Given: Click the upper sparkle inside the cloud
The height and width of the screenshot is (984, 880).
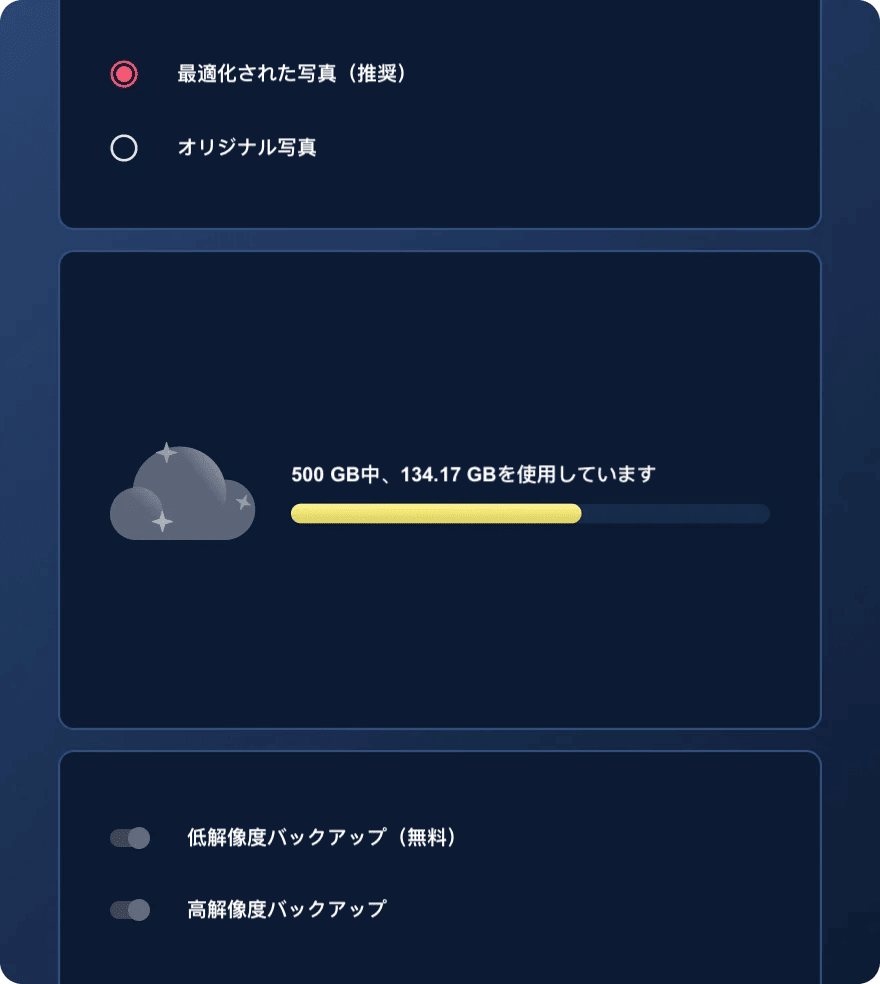Looking at the screenshot, I should point(168,455).
